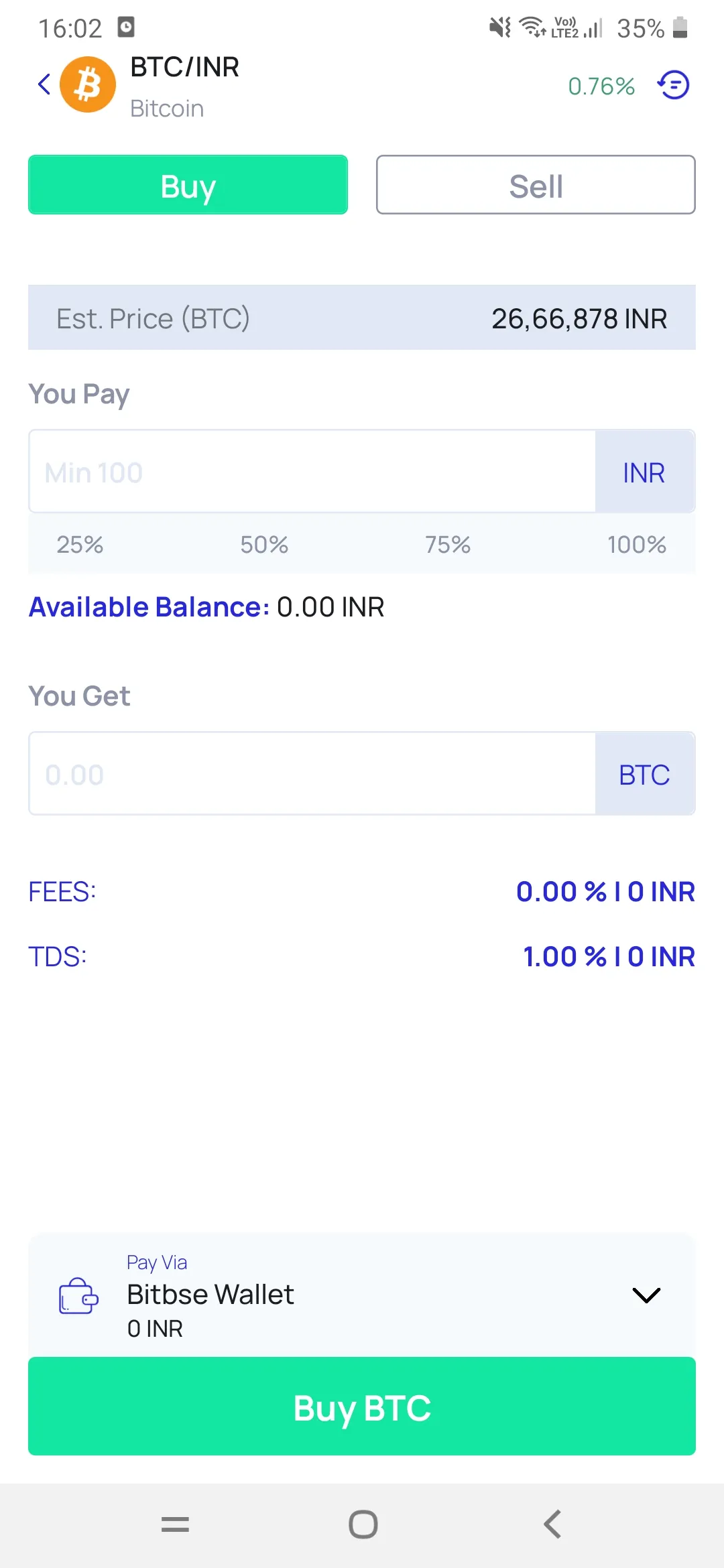Screen dimensions: 724x1568
Task: Tap the recent apps icon in navigation bar
Action: click(174, 1525)
